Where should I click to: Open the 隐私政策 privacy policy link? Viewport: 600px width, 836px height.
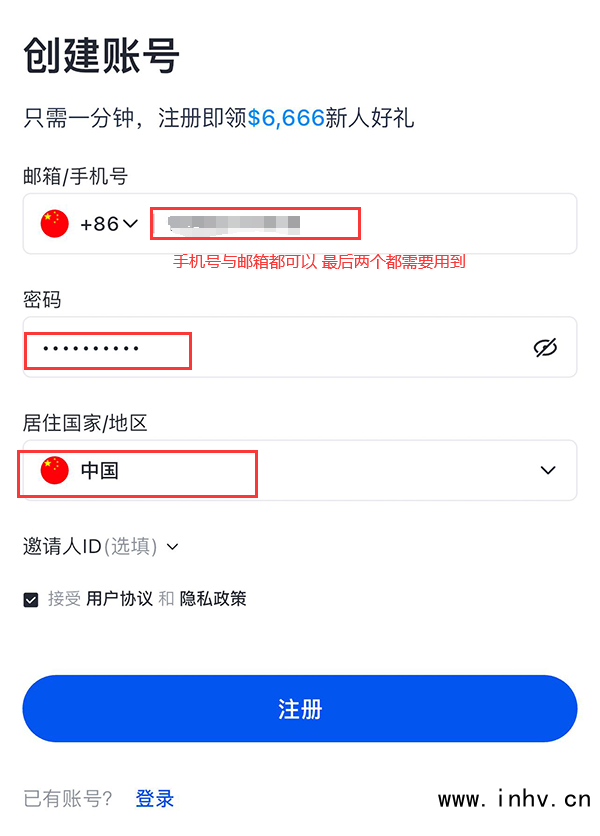213,599
